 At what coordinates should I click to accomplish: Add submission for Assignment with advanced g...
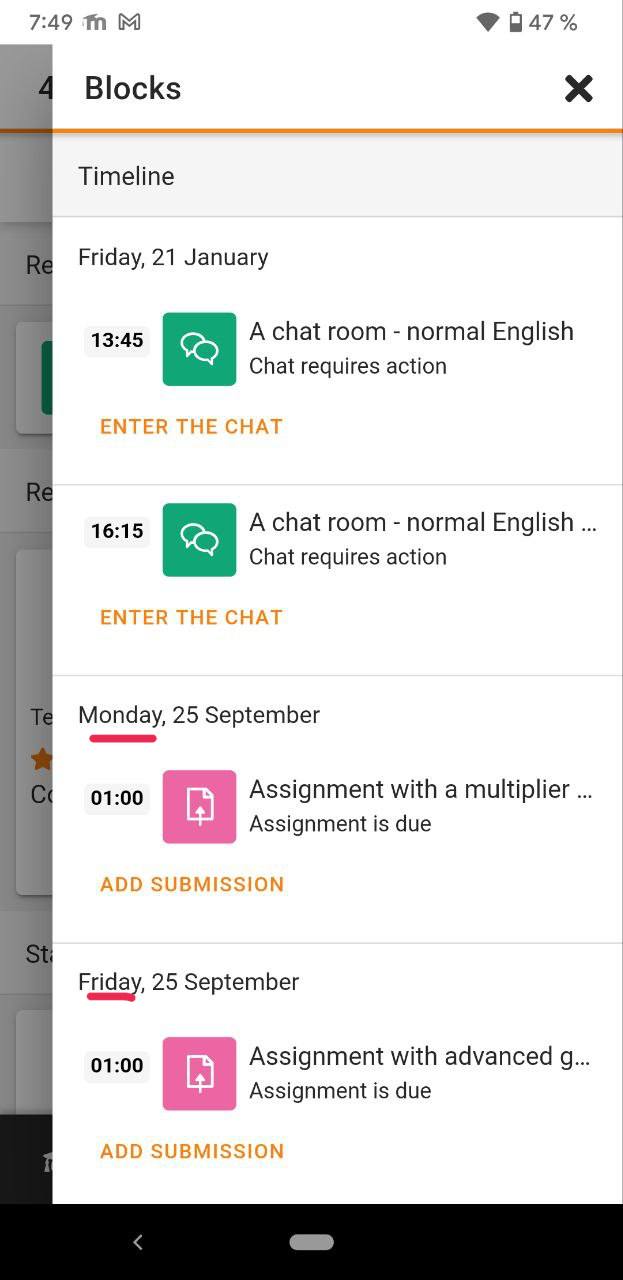[192, 1151]
